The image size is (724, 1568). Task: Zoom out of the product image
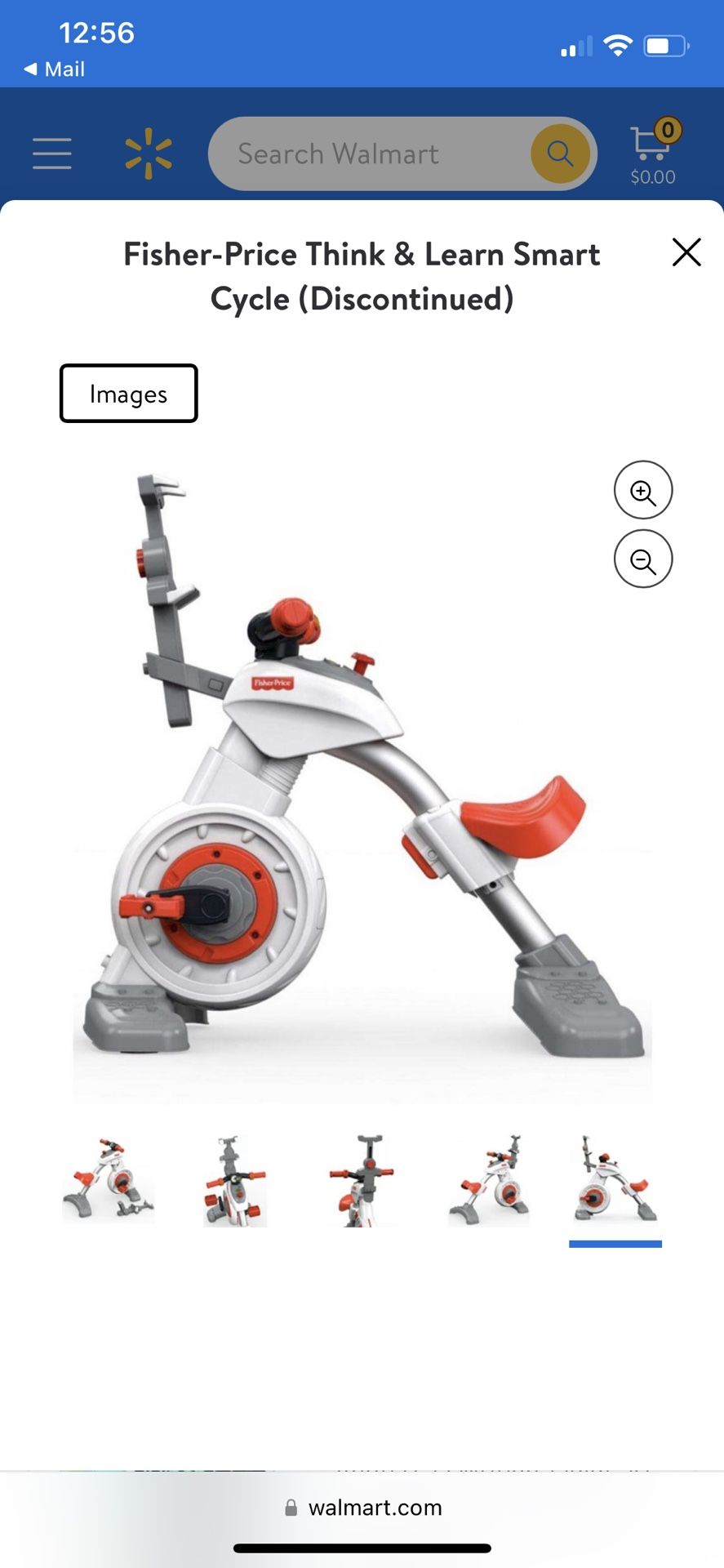(x=643, y=559)
